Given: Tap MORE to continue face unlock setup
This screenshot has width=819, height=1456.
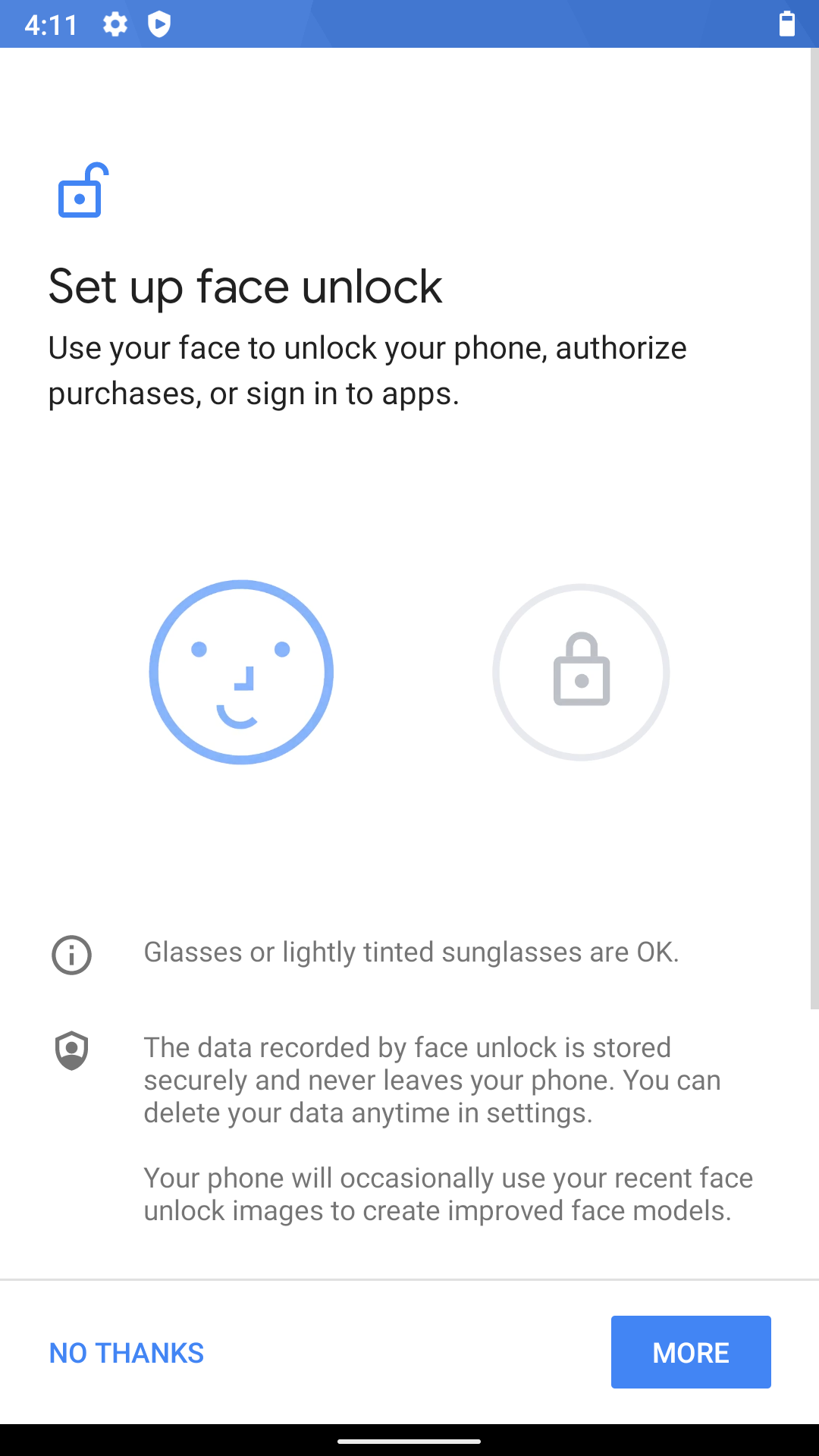Looking at the screenshot, I should [691, 1352].
